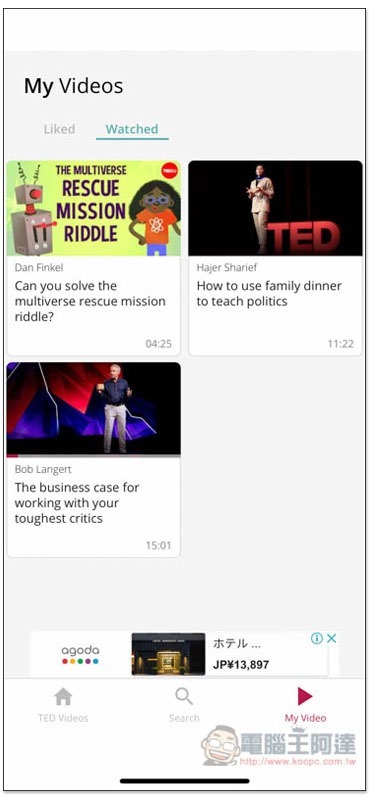Image resolution: width=369 pixels, height=800 pixels.
Task: Open the ad info icon
Action: point(317,638)
